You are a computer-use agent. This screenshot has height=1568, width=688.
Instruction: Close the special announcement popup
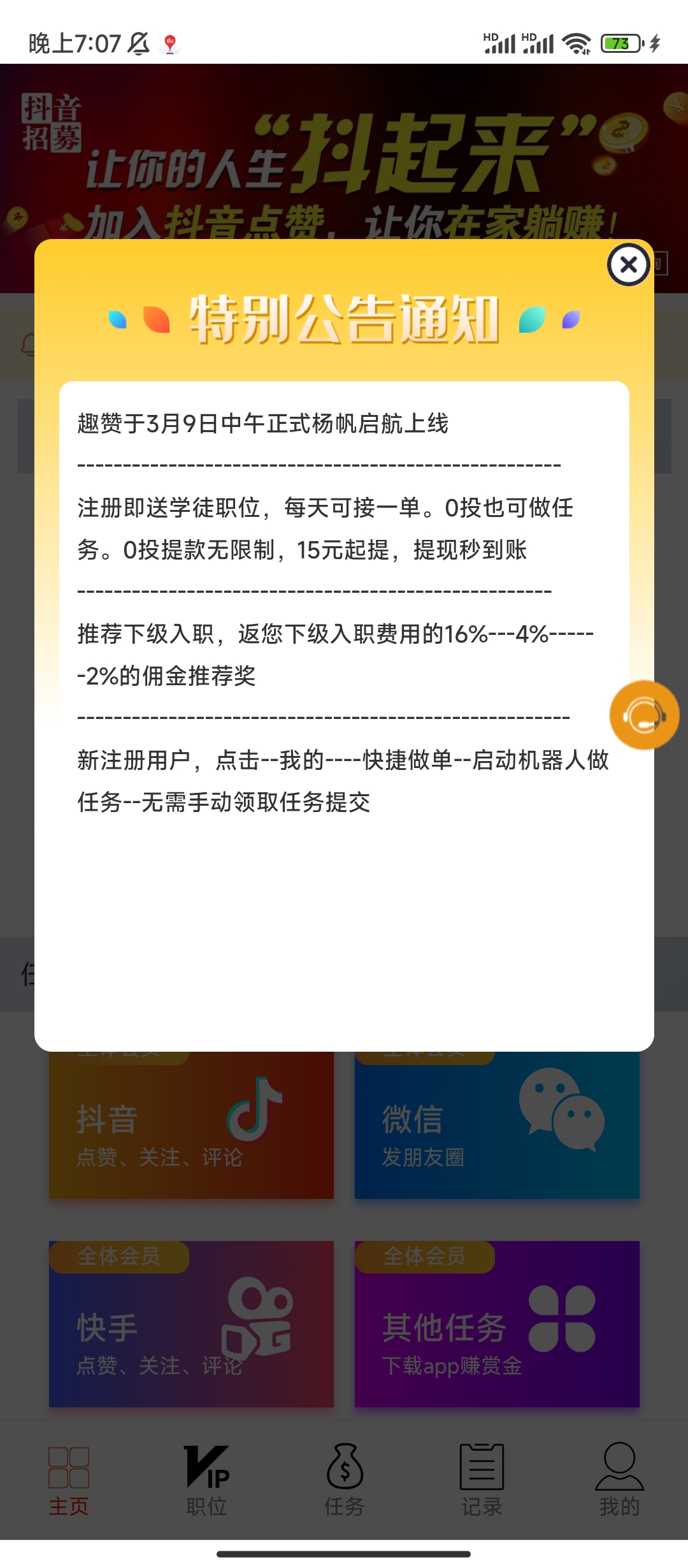628,265
